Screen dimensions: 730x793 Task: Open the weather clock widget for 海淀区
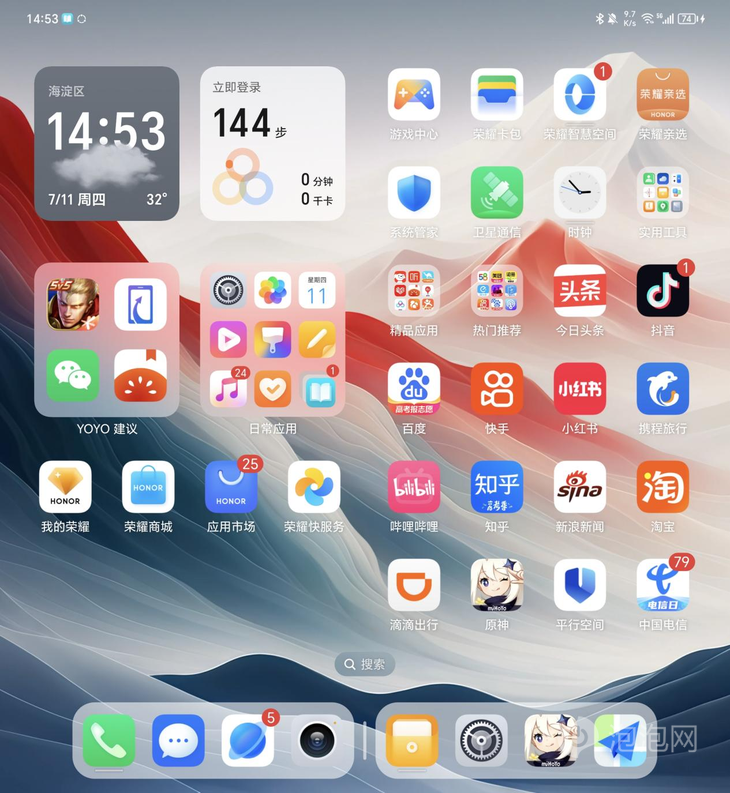(107, 143)
